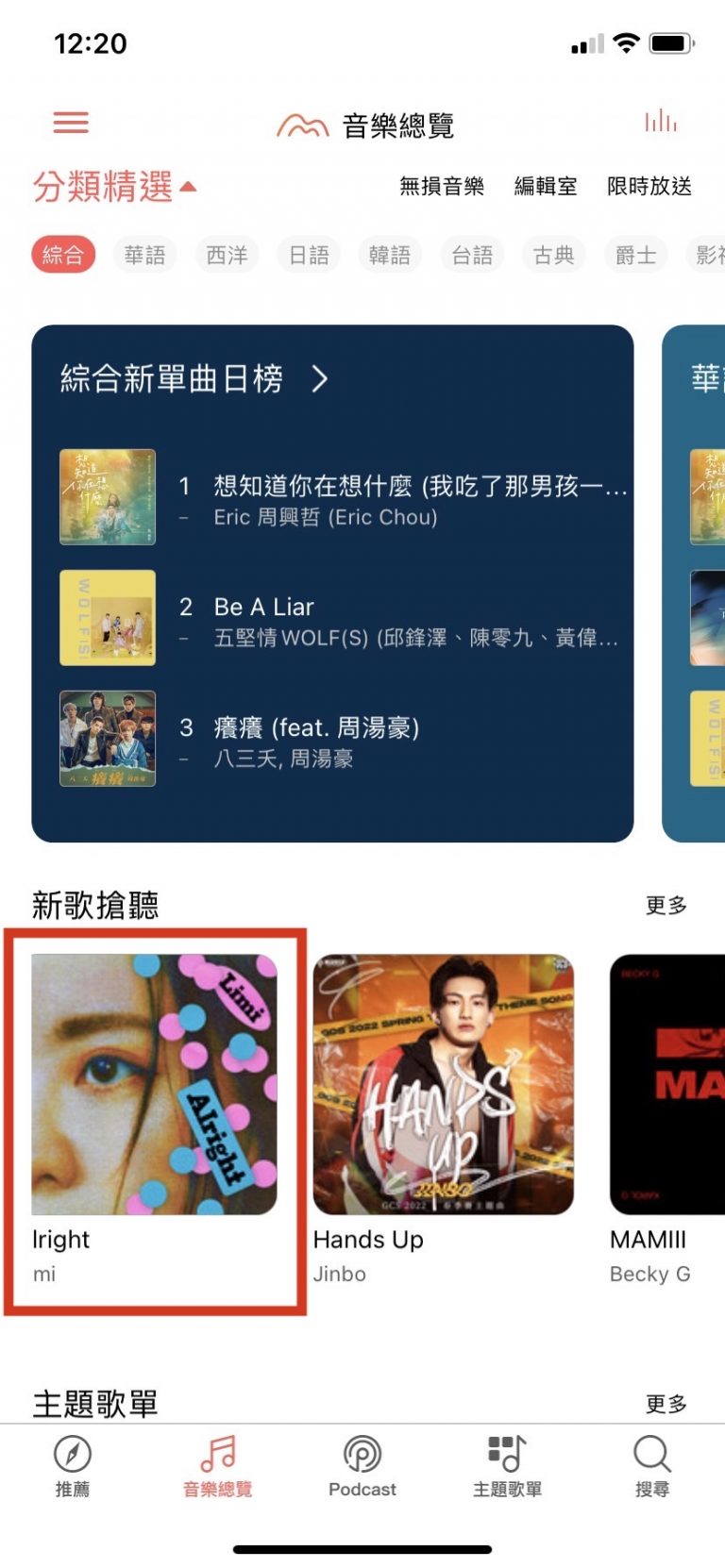Switch to the Podcast tab

[362, 1466]
